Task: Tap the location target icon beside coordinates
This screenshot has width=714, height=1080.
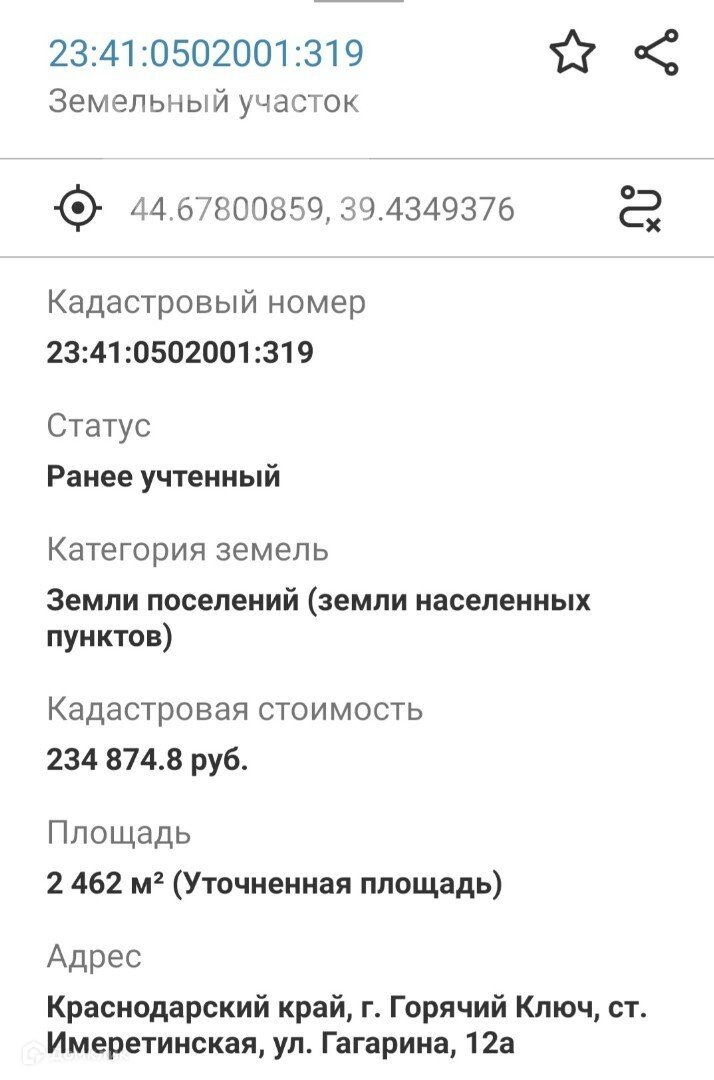Action: (x=78, y=207)
